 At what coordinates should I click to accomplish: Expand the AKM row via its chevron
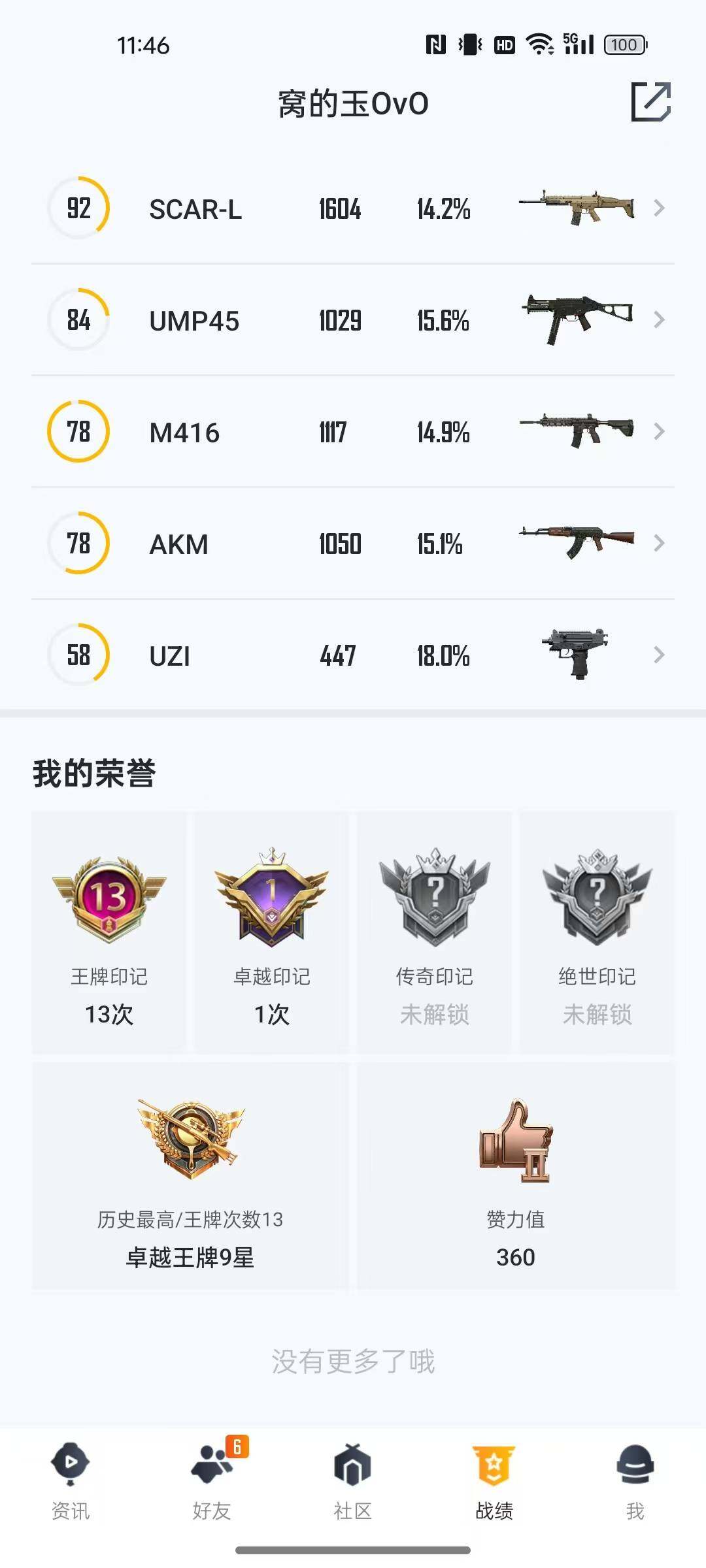point(659,544)
